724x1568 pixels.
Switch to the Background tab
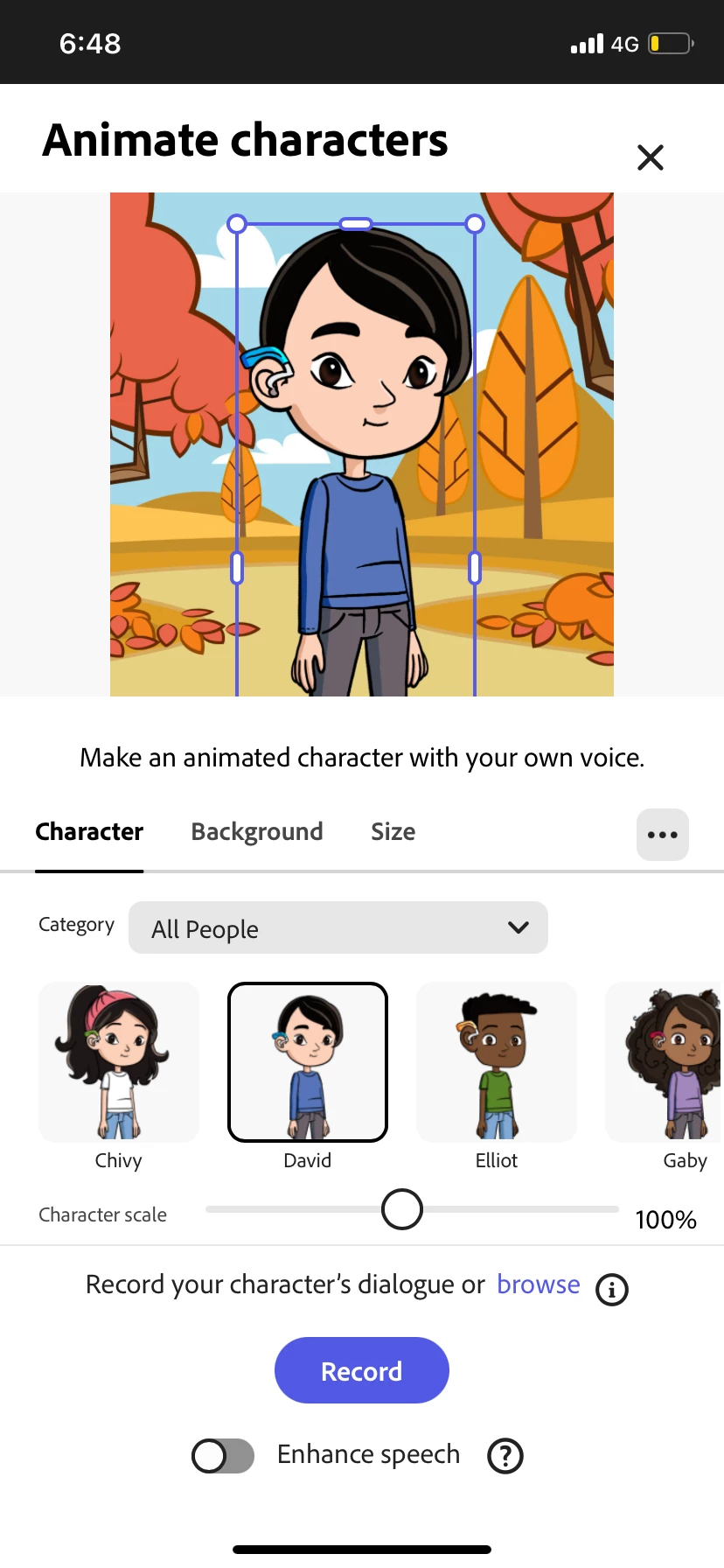257,831
